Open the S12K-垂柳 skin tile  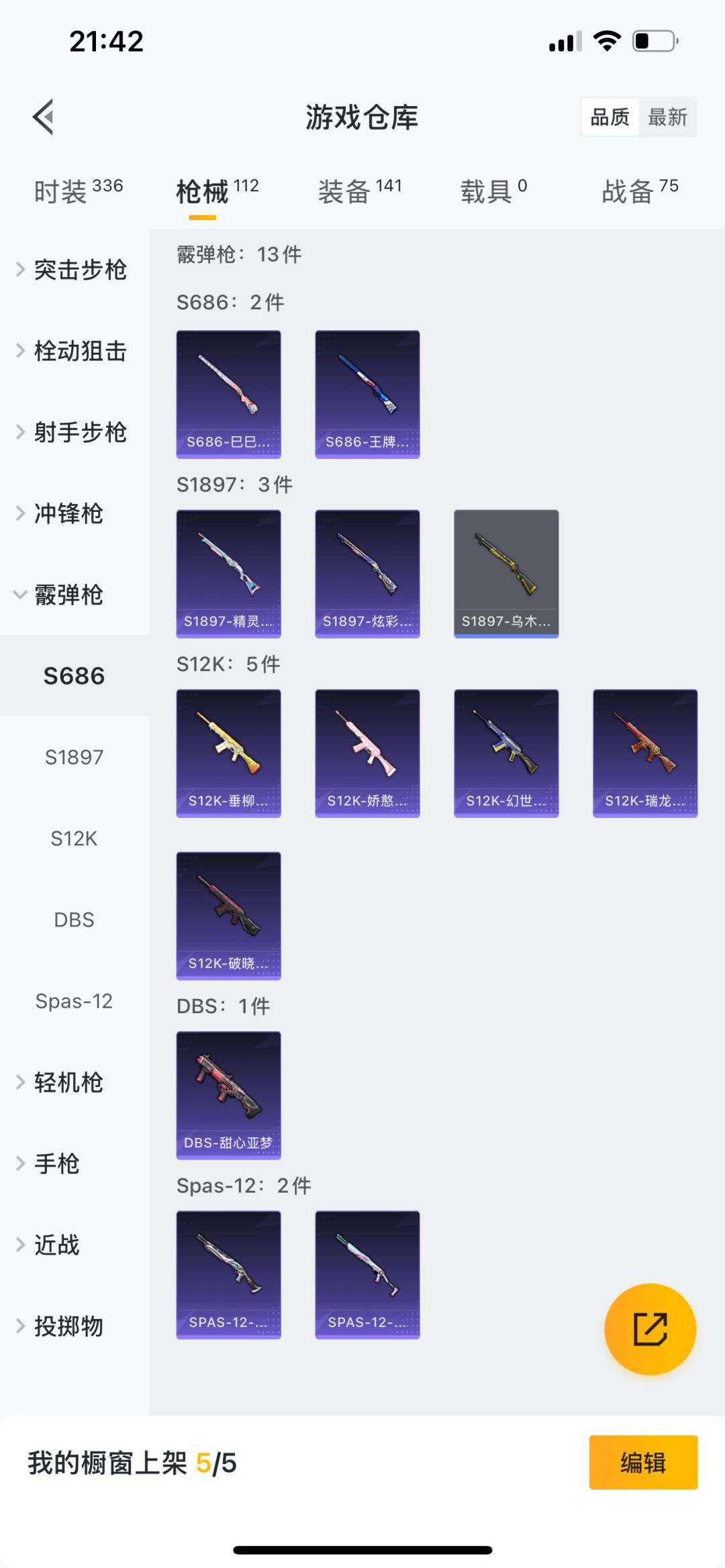coord(228,753)
